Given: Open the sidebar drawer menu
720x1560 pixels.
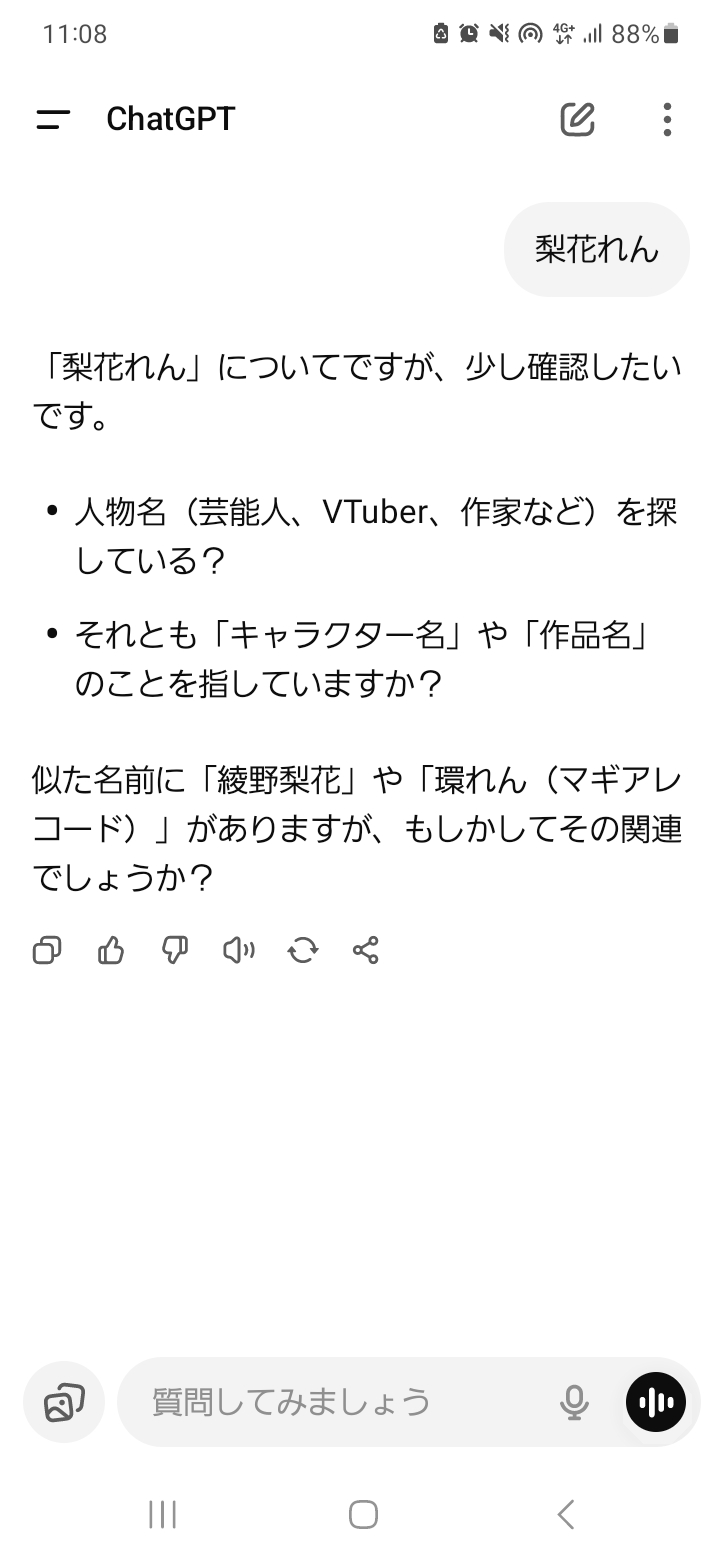Looking at the screenshot, I should (x=53, y=120).
